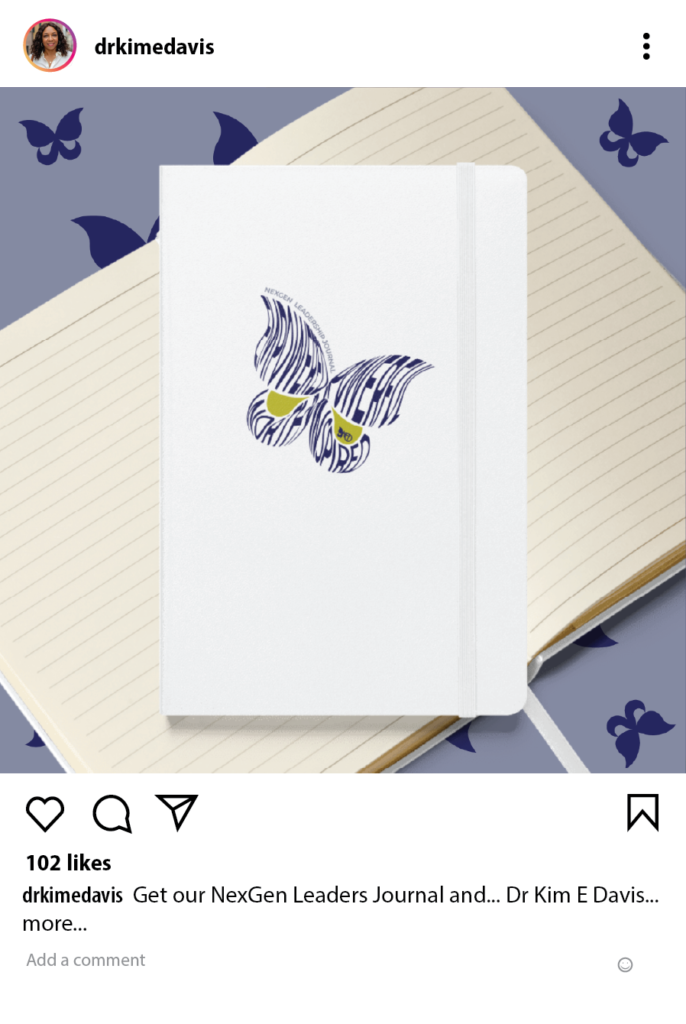The width and height of the screenshot is (686, 1024).
Task: View the 102 likes list
Action: pos(68,862)
